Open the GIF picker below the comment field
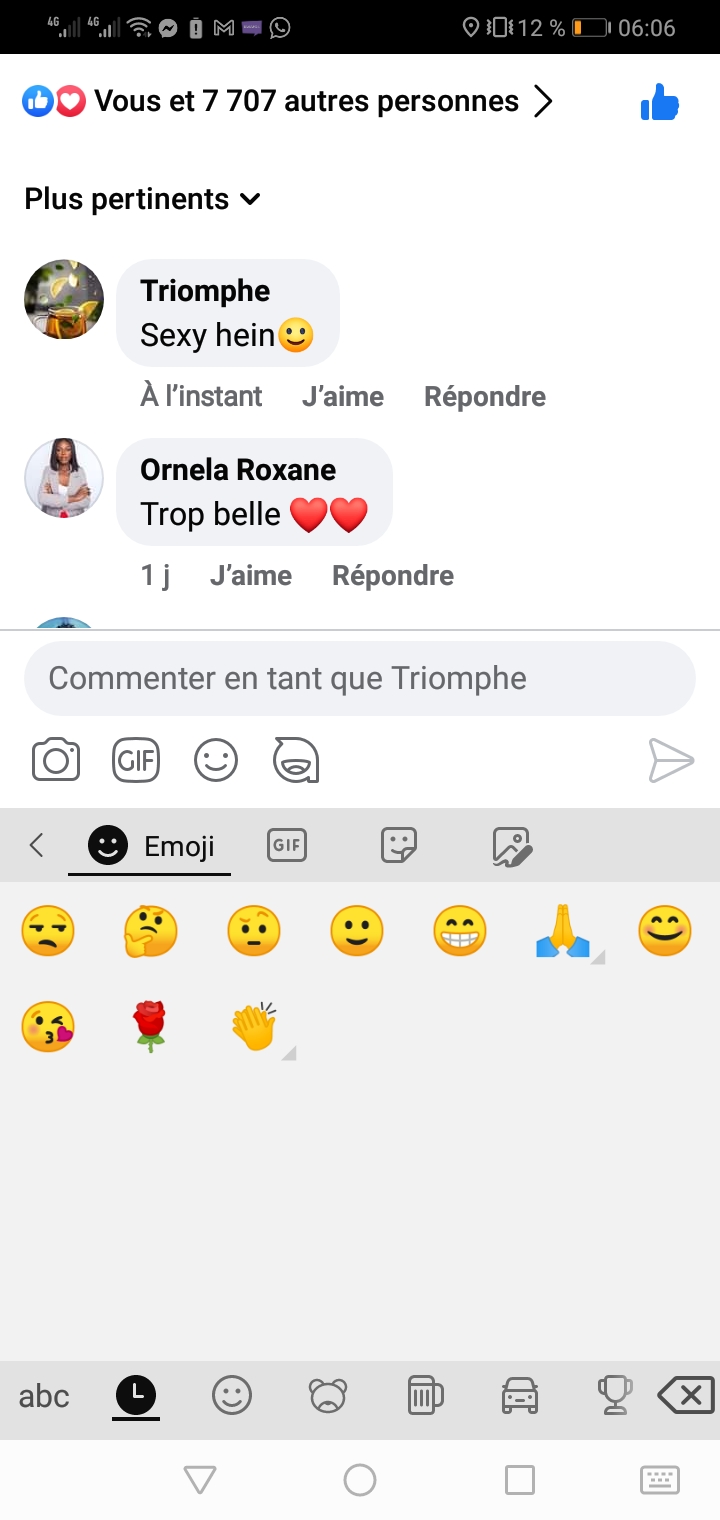This screenshot has width=720, height=1520. 136,761
